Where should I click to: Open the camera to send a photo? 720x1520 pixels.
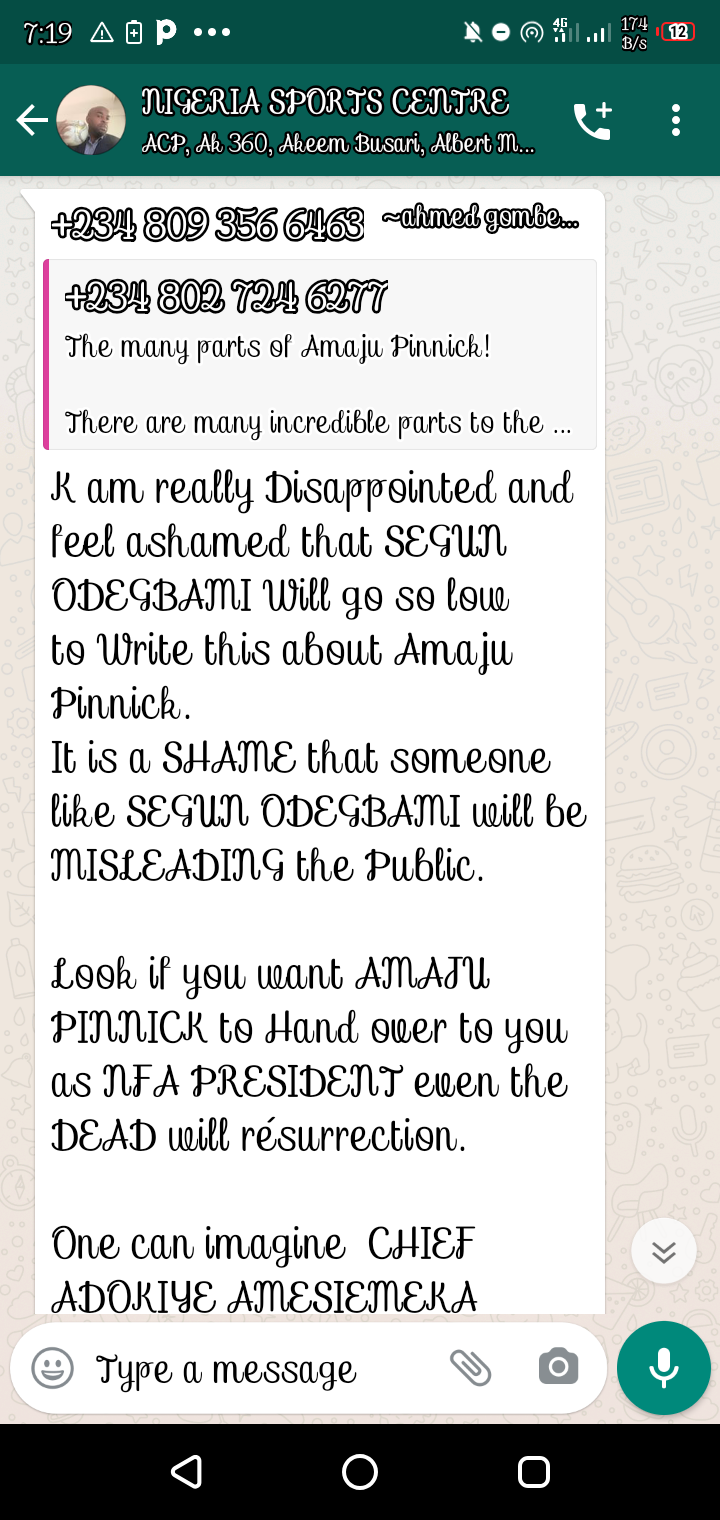coord(558,1367)
